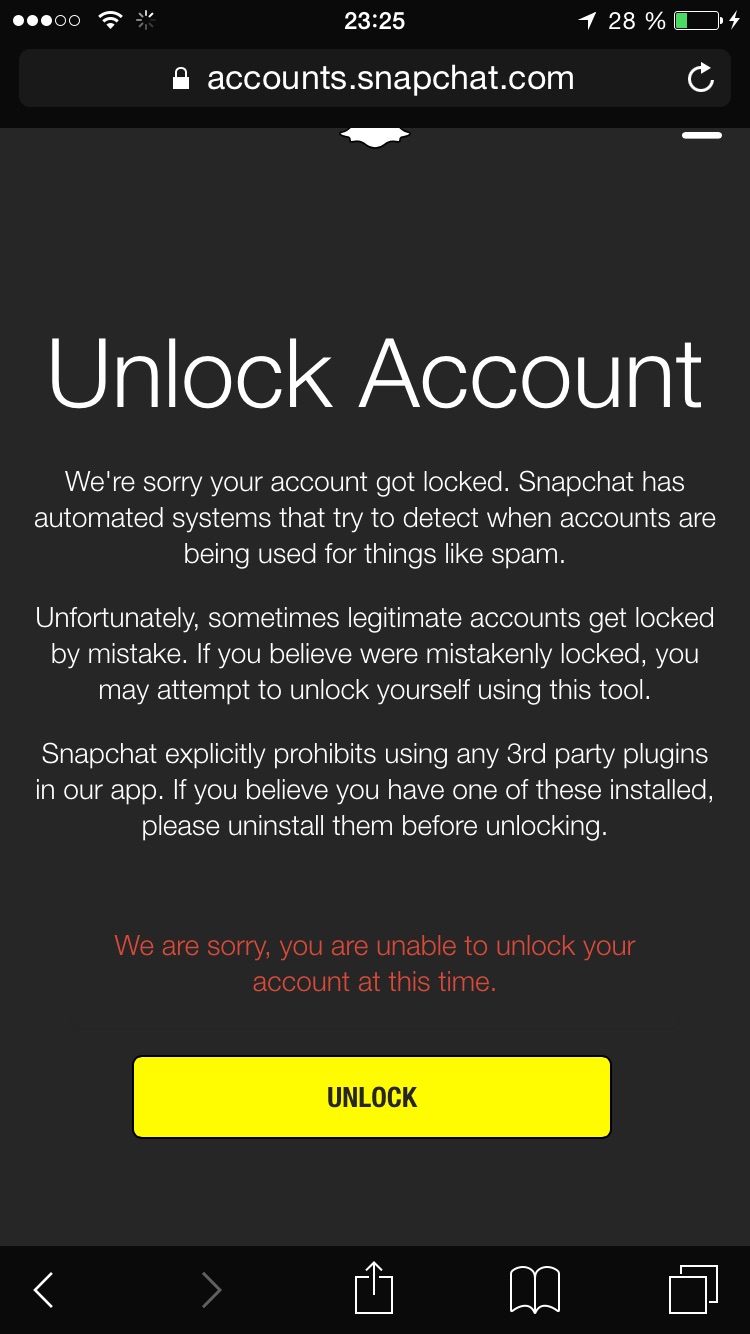Open Safari bookmarks
The height and width of the screenshot is (1334, 750).
pyautogui.click(x=535, y=1290)
